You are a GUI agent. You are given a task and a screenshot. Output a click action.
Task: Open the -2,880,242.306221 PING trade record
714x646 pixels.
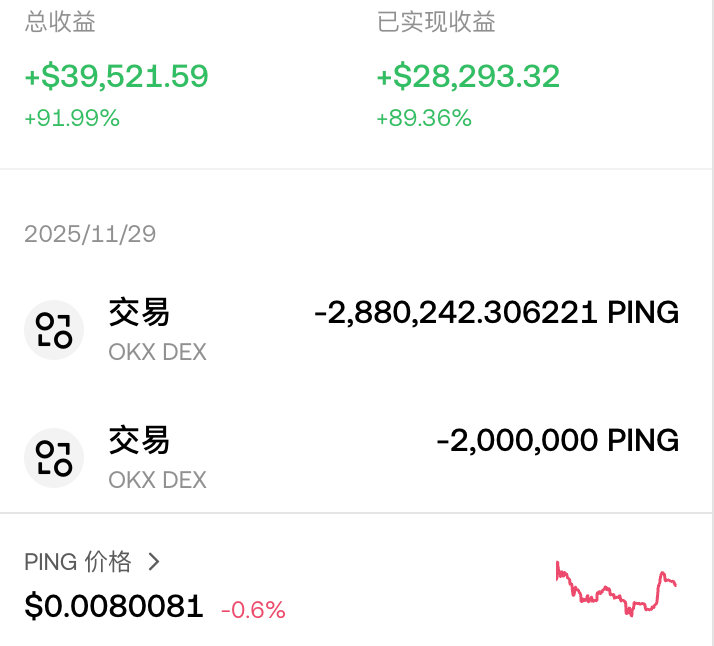coord(356,331)
